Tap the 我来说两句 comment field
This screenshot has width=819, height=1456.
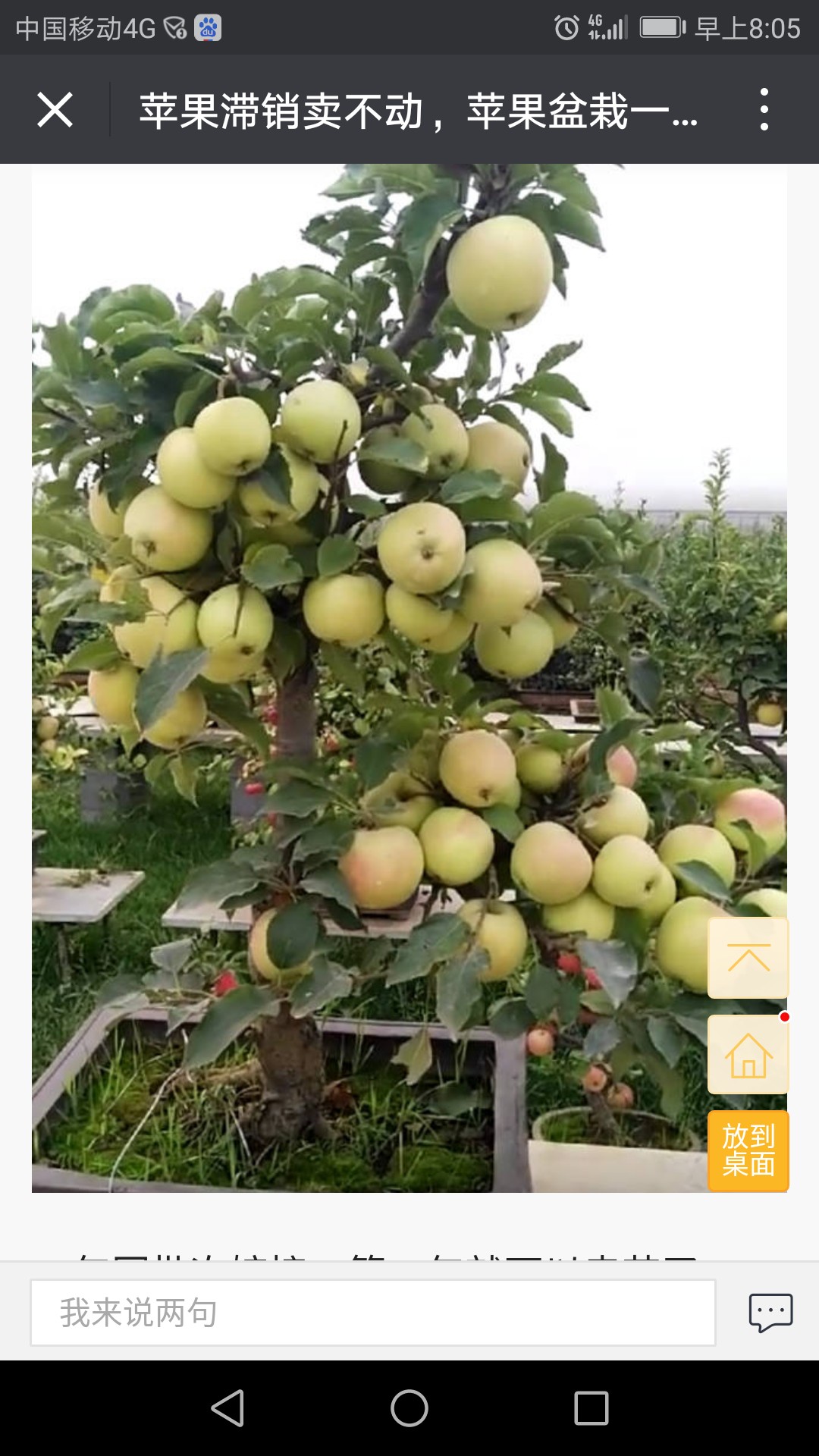tap(372, 1313)
